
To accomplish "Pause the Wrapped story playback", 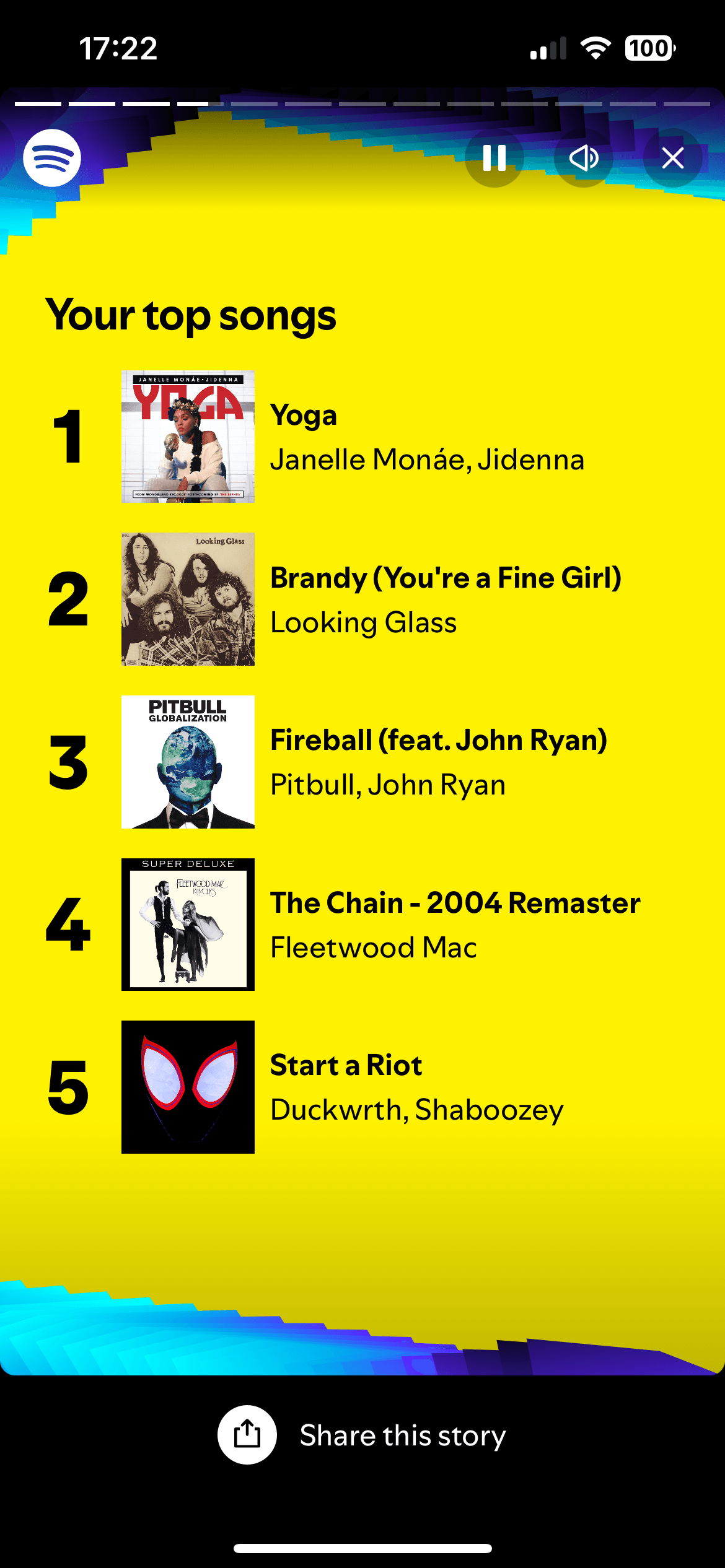I will [494, 158].
